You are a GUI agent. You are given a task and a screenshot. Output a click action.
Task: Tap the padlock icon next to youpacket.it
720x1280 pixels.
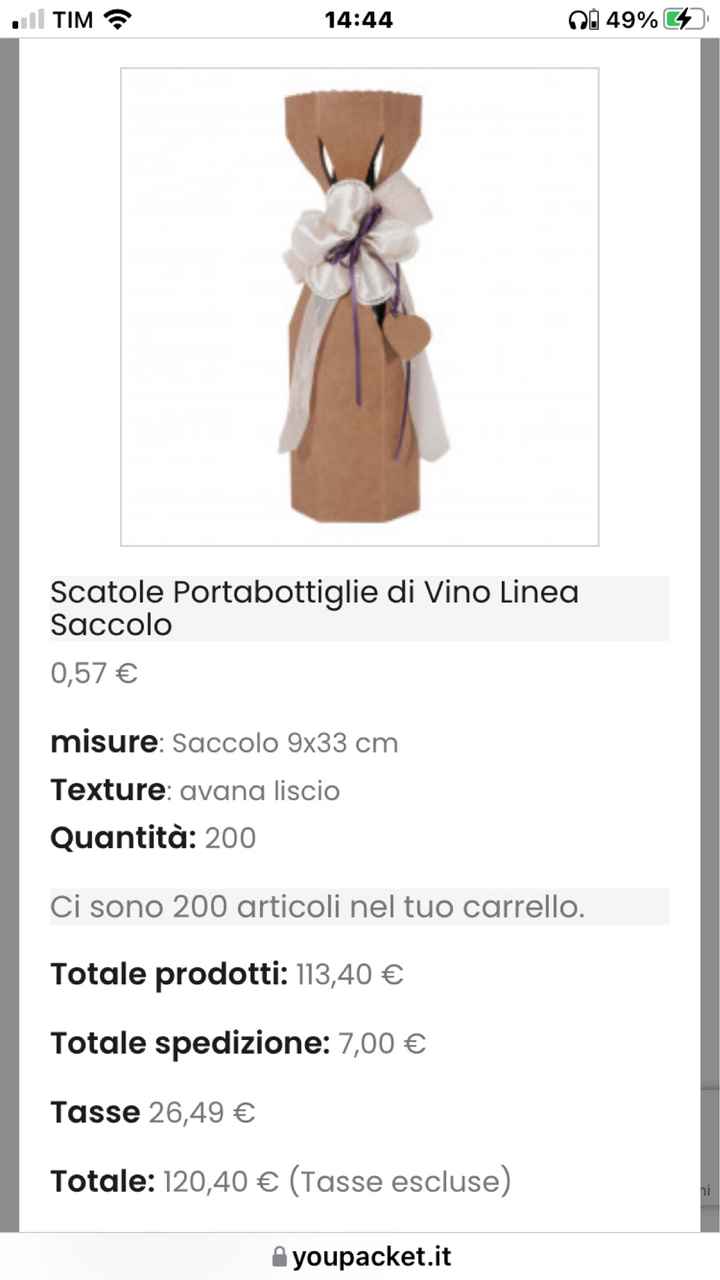click(x=282, y=1256)
